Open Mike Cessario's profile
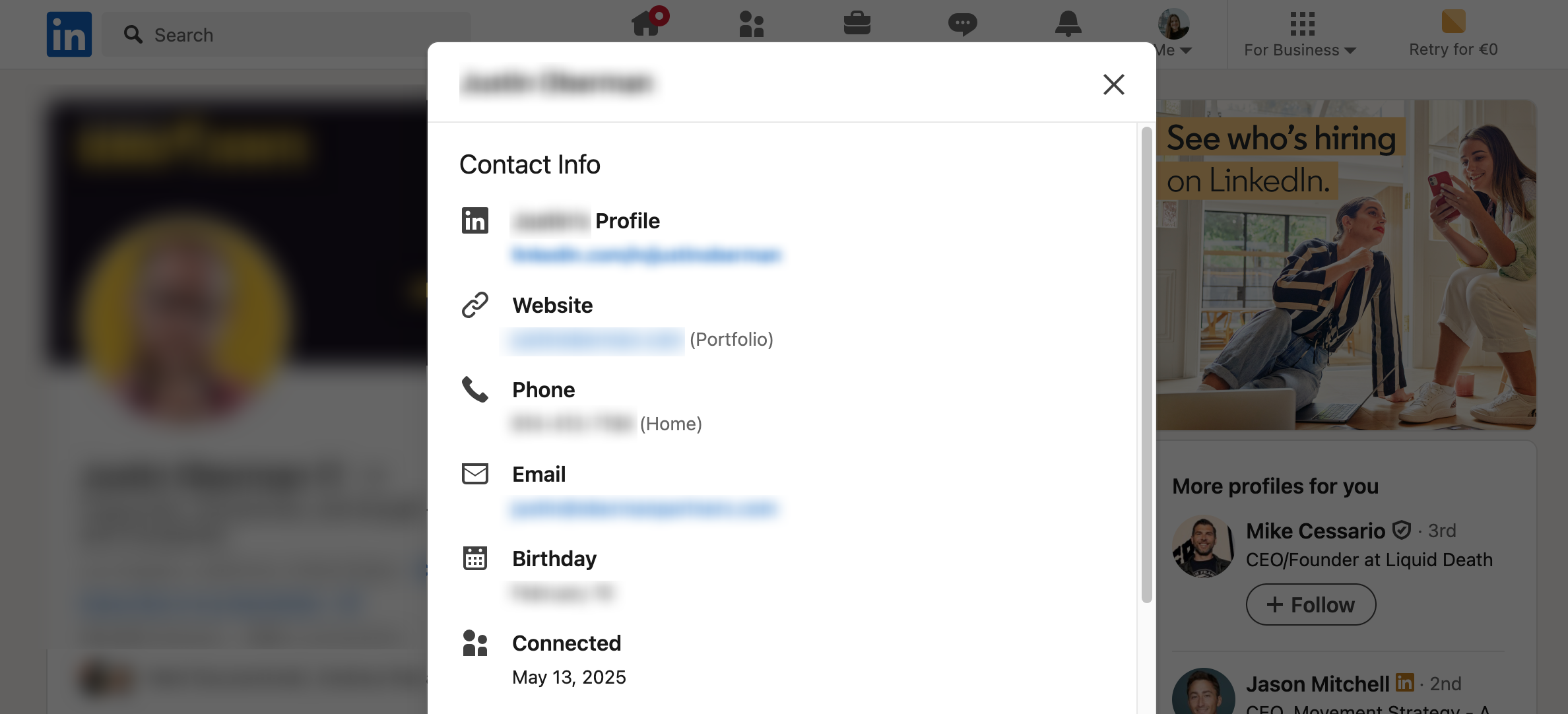The image size is (1568, 714). pos(1315,531)
